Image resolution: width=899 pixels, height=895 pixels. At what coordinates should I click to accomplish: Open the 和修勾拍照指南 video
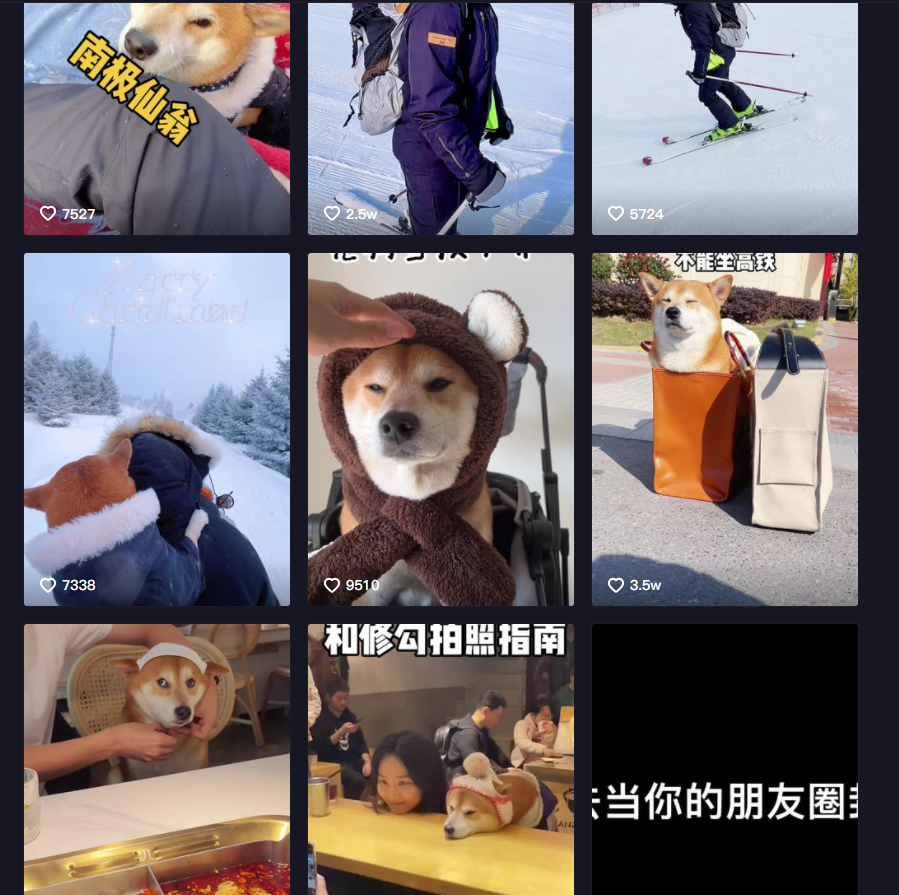tap(440, 758)
